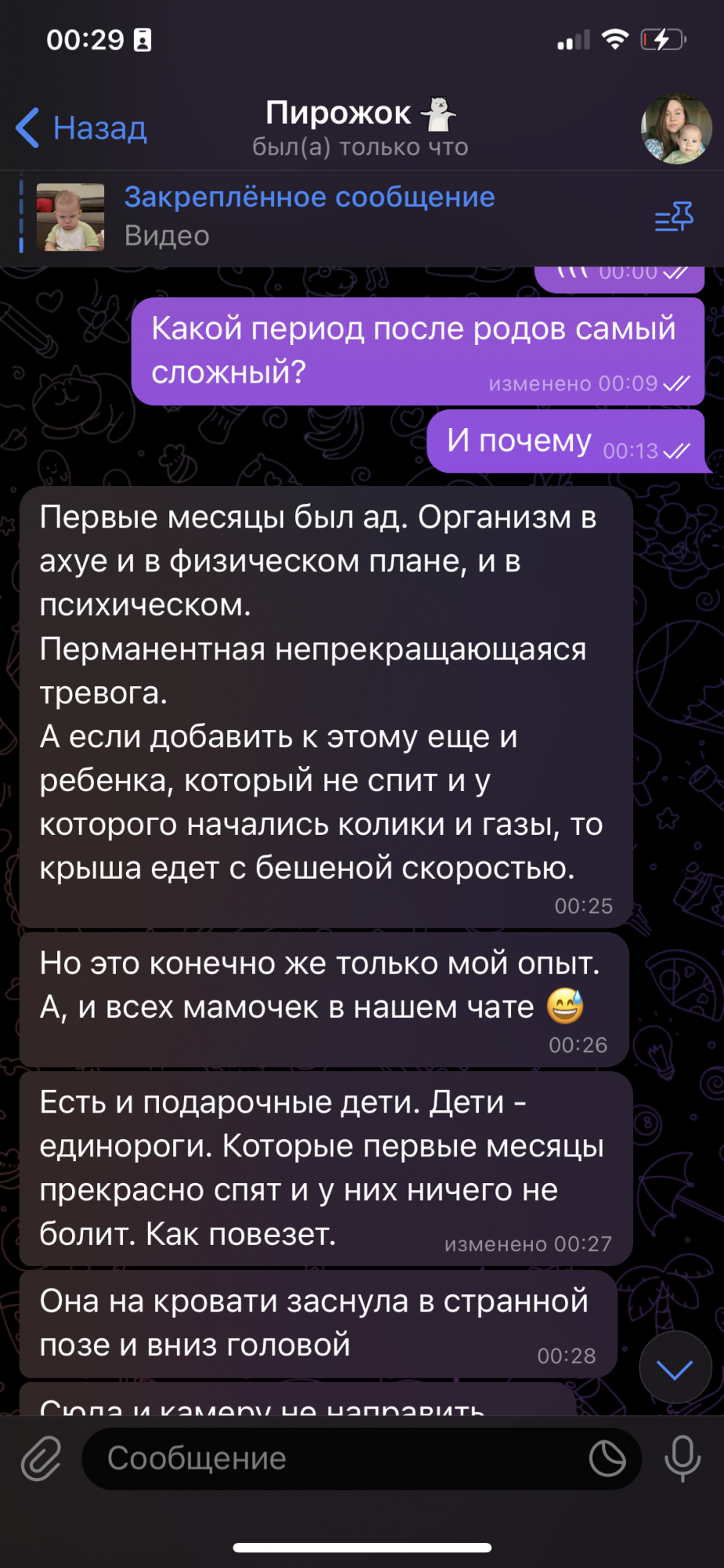Image resolution: width=724 pixels, height=1568 pixels.
Task: Tap the microphone to record voice
Action: click(682, 1458)
